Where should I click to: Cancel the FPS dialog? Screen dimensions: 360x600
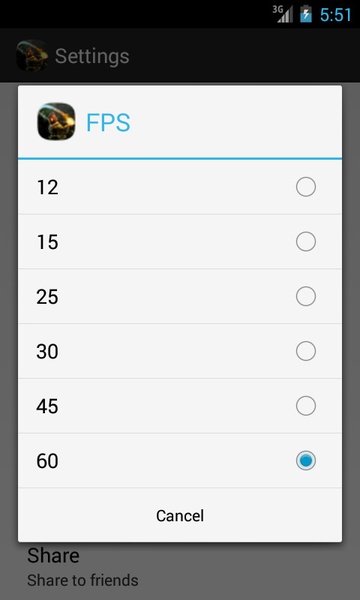click(180, 515)
